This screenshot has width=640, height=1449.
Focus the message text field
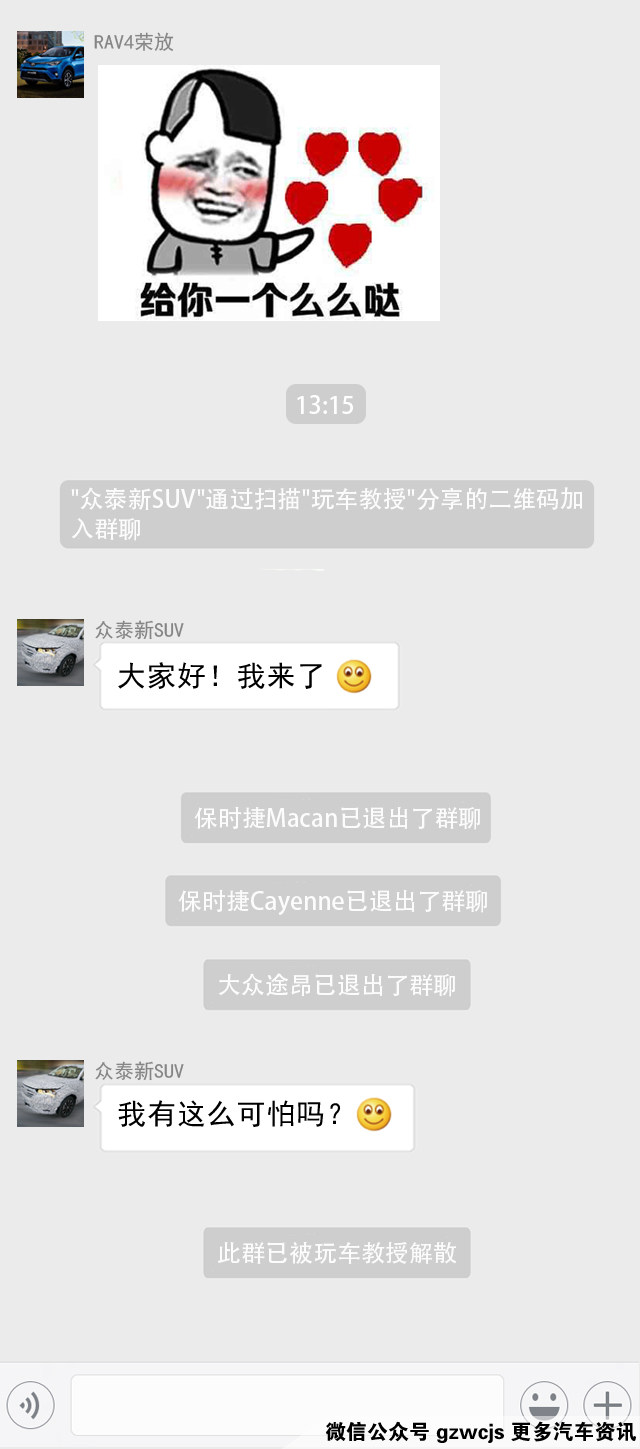287,1404
